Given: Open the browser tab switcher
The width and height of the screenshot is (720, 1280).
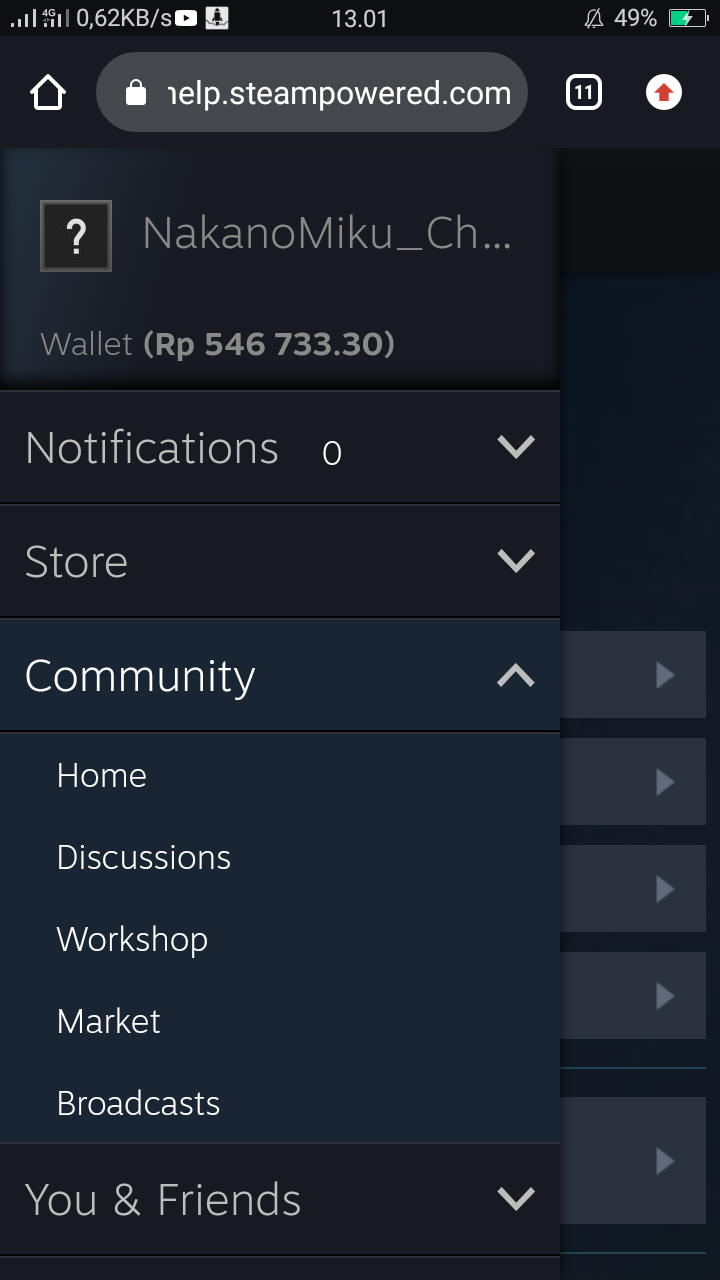Looking at the screenshot, I should click(584, 94).
